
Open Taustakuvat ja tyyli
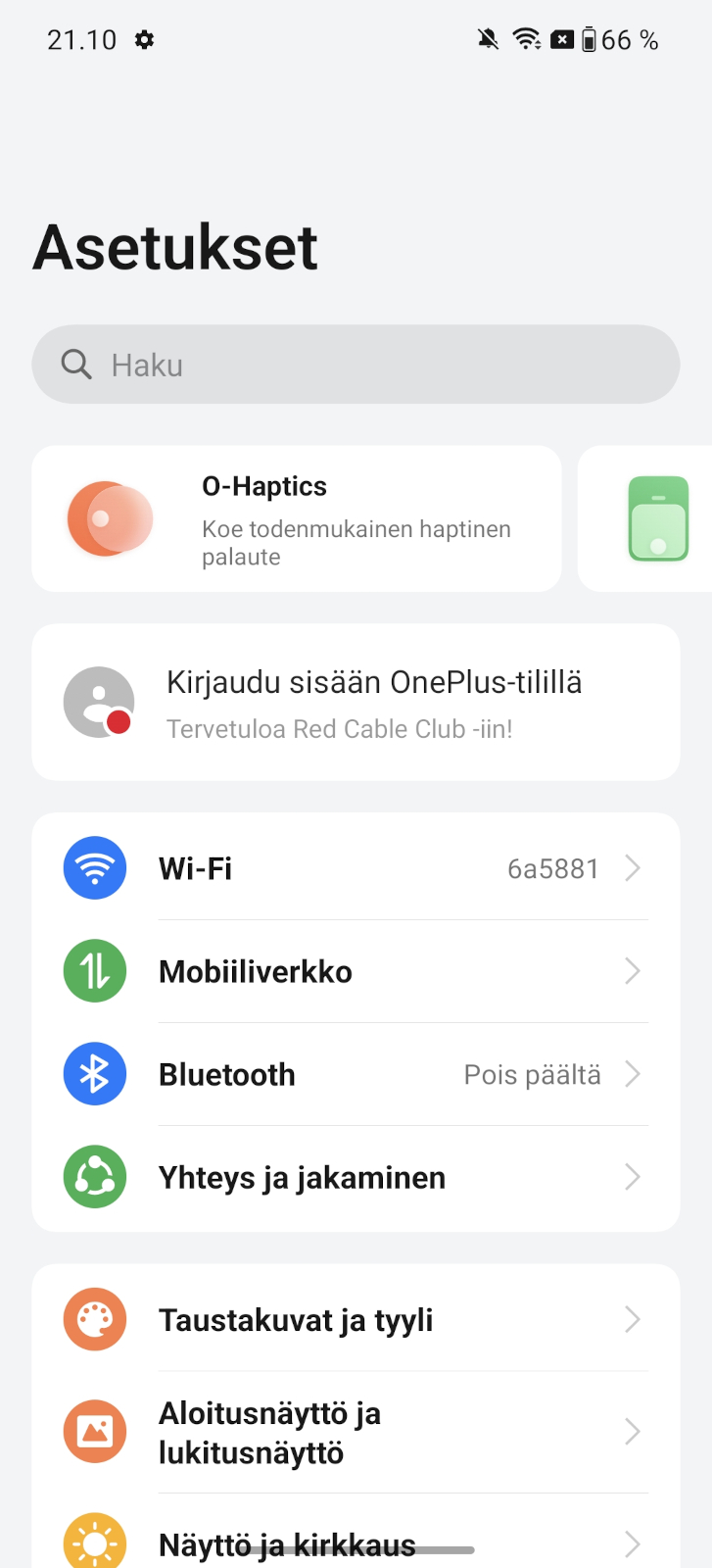pyautogui.click(x=355, y=1320)
